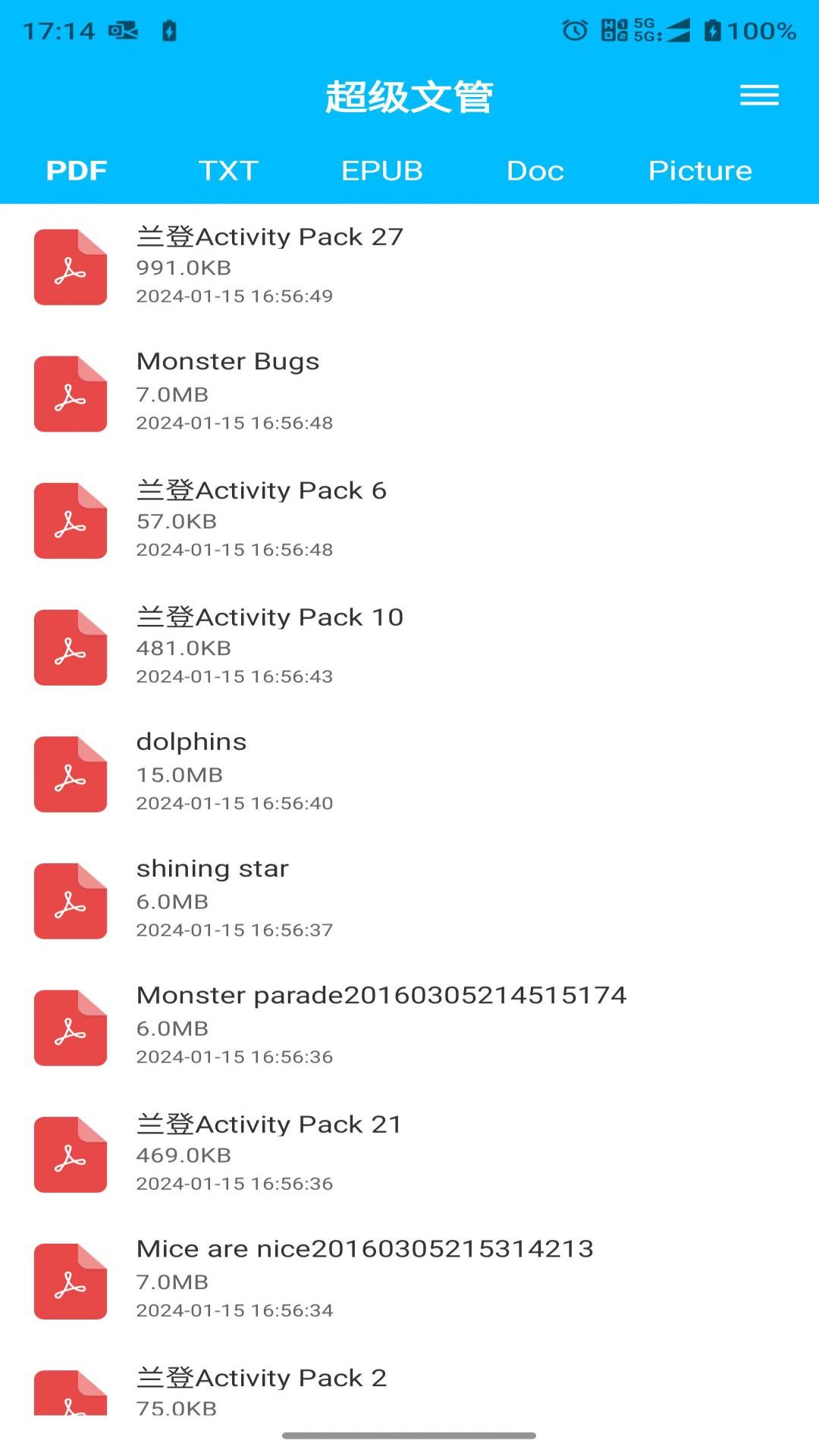Open 兰登Activity Pack 6 file

coord(409,520)
